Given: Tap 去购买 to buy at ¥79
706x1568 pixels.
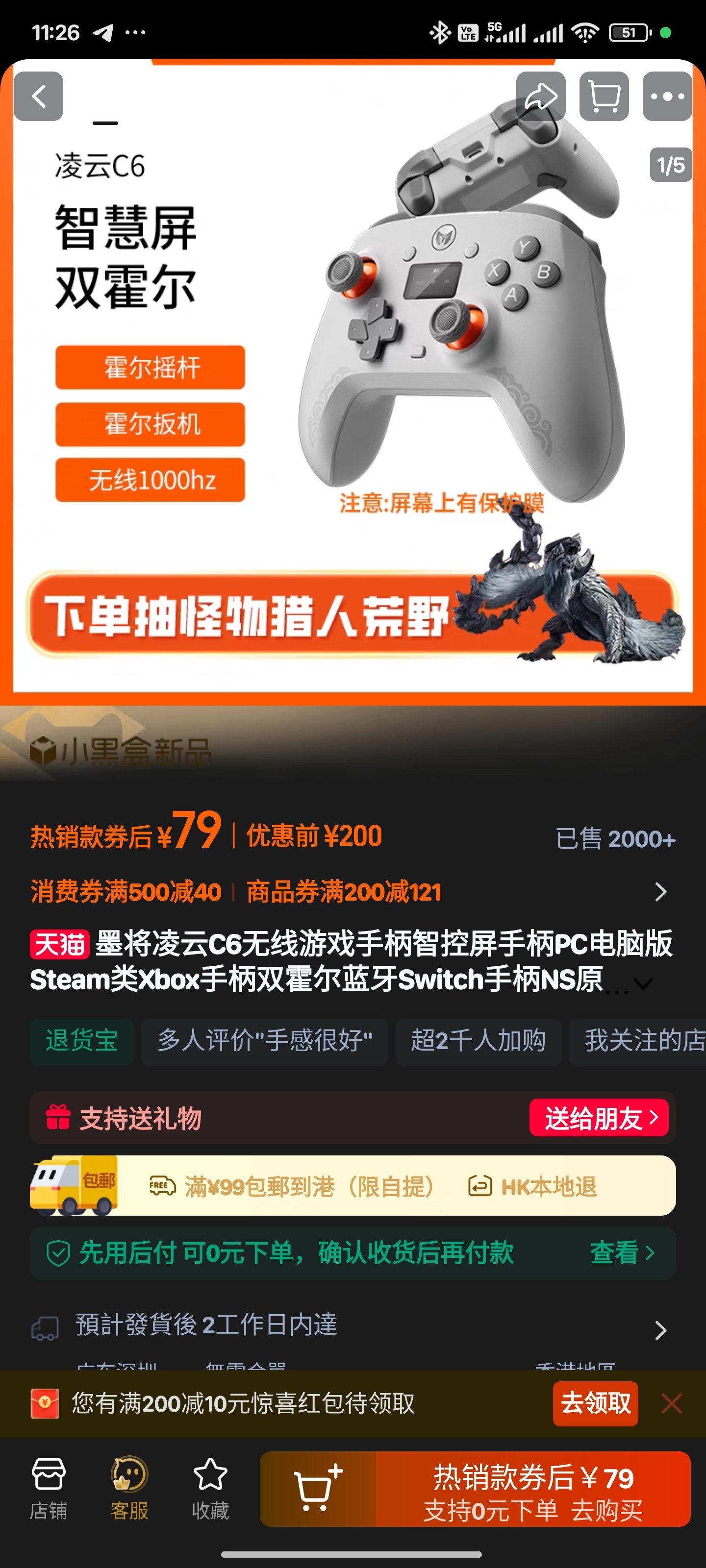Looking at the screenshot, I should click(533, 1489).
